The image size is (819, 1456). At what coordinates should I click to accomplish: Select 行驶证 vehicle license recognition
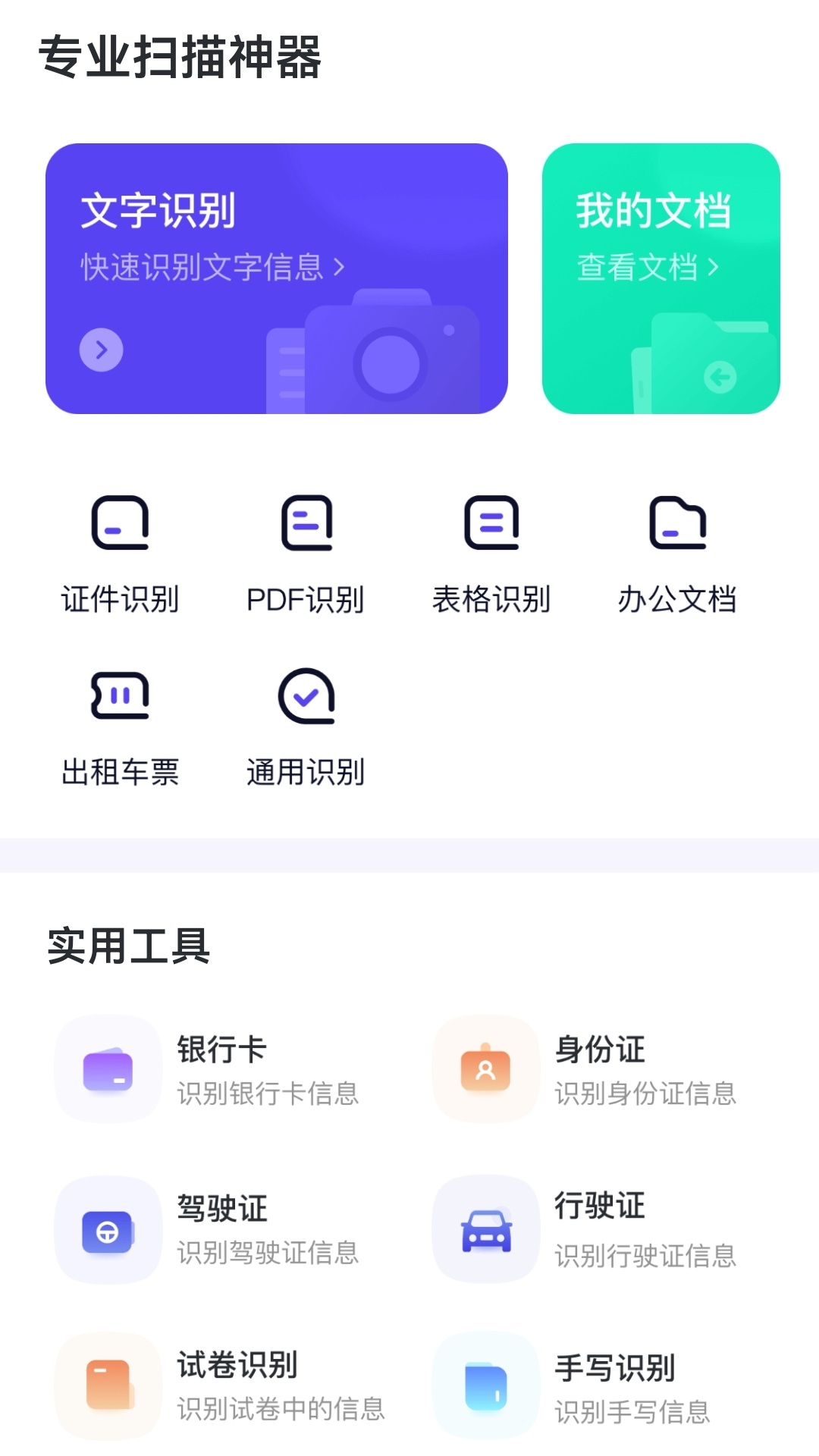tap(599, 1228)
